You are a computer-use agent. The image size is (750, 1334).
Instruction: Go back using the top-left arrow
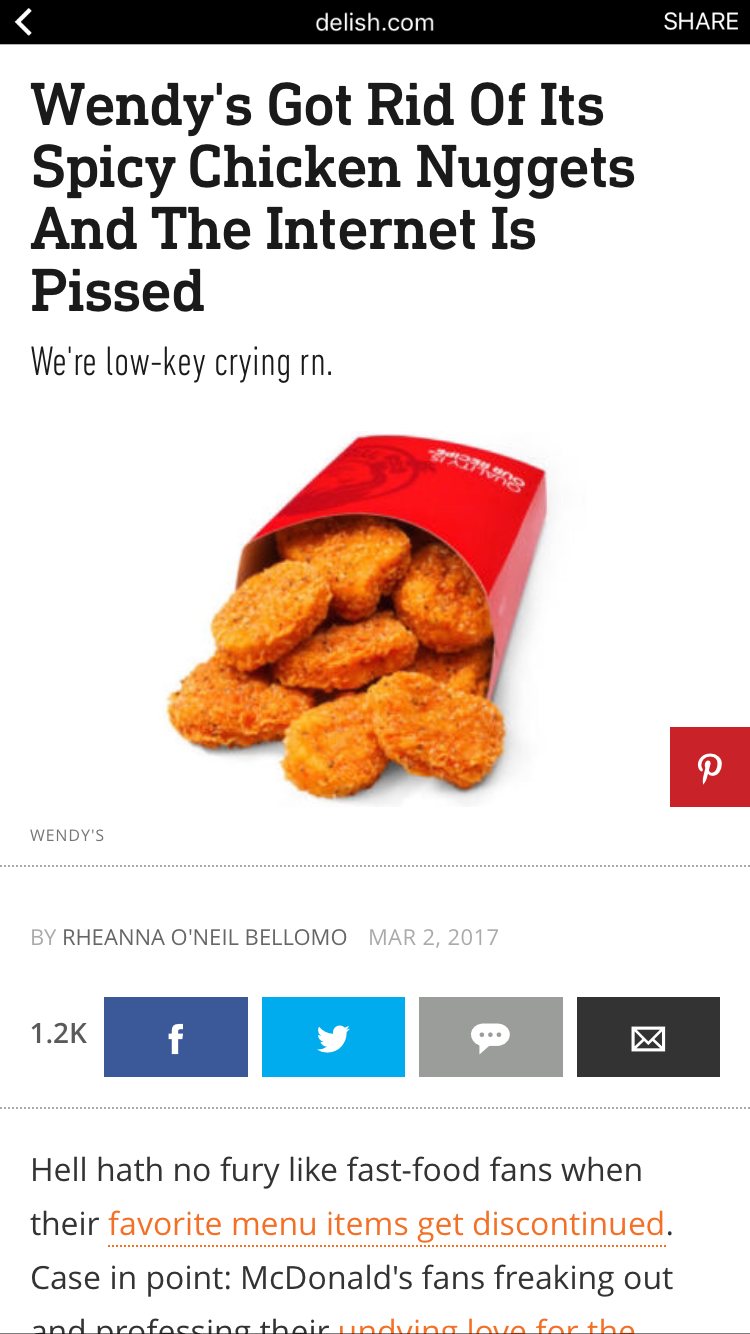click(24, 22)
